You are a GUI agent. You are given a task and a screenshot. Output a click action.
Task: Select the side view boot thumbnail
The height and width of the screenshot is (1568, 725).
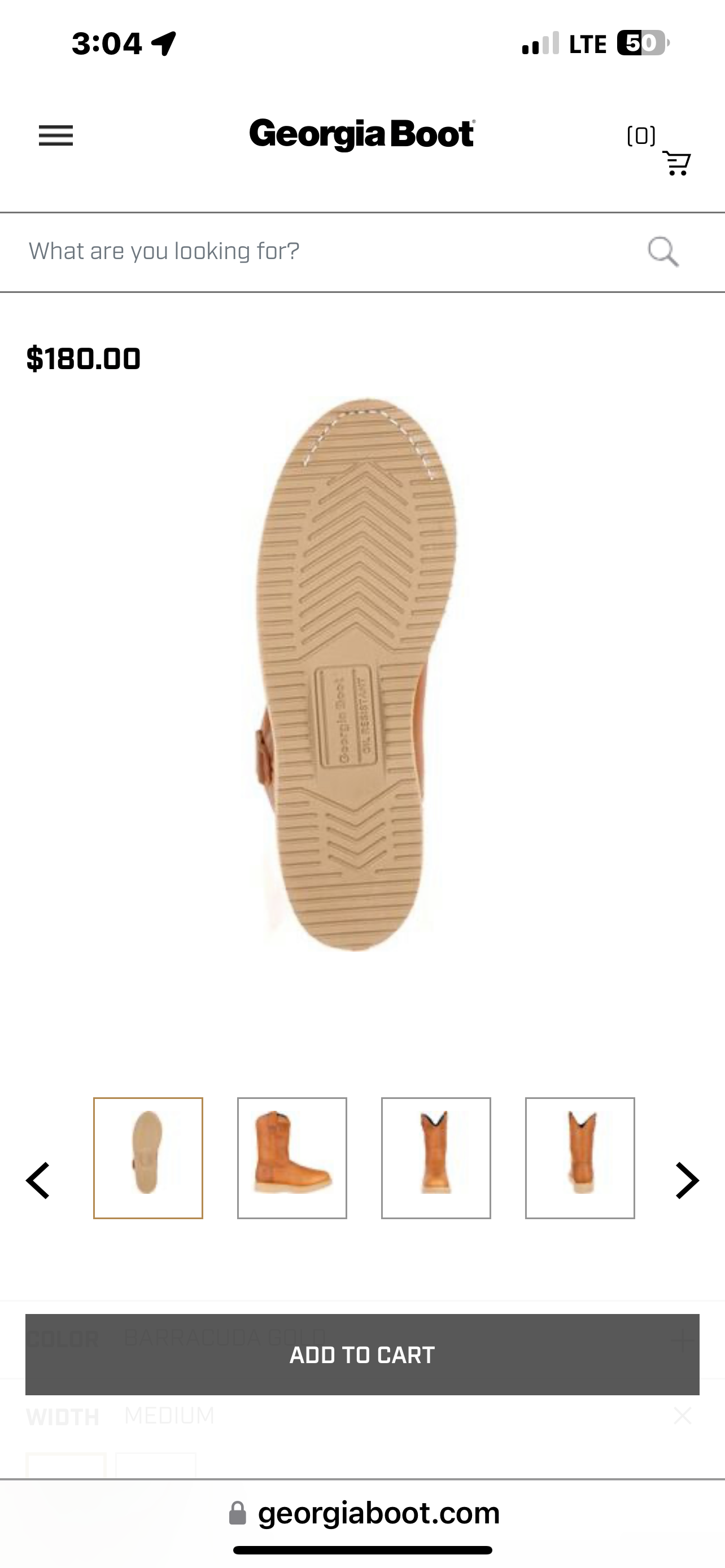pos(292,1158)
